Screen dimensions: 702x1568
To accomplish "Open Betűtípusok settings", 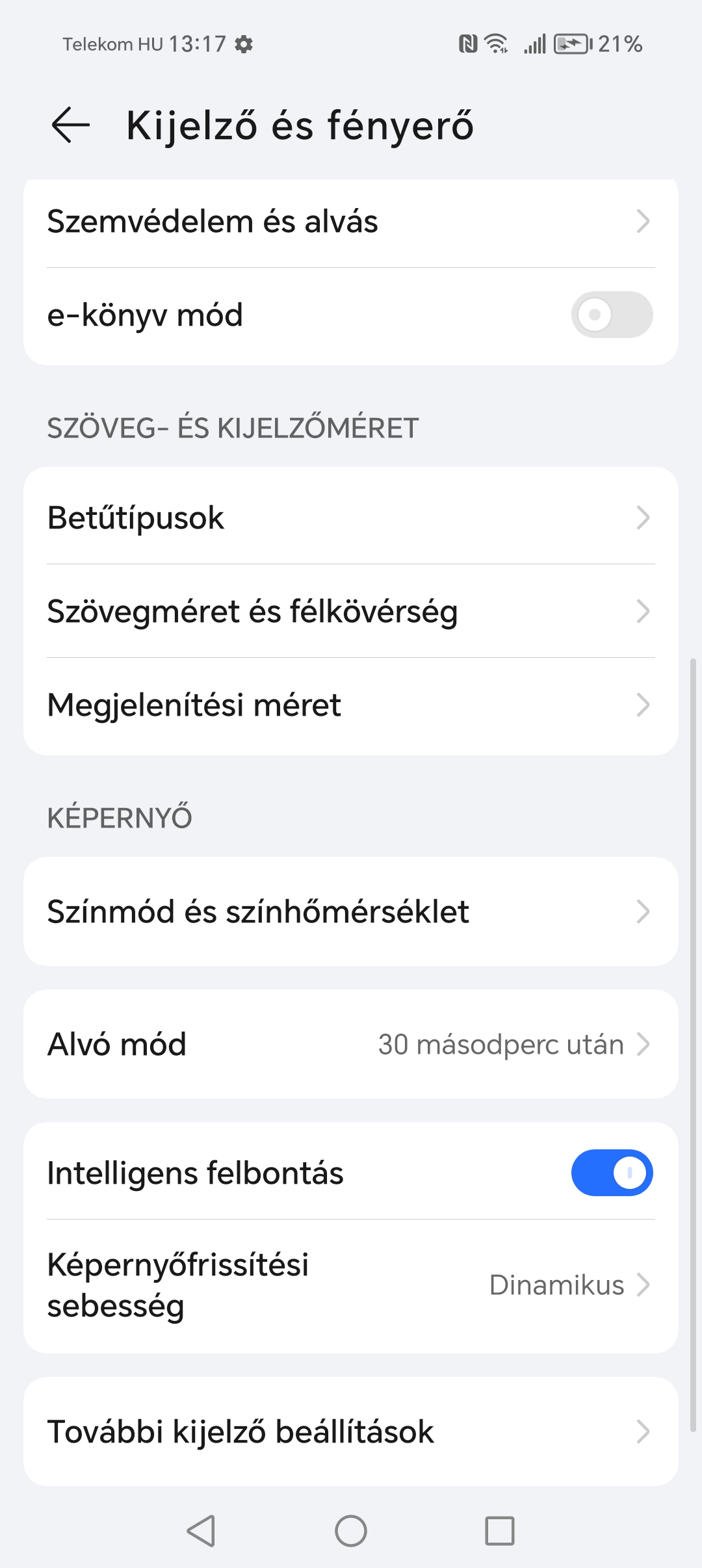I will coord(351,517).
